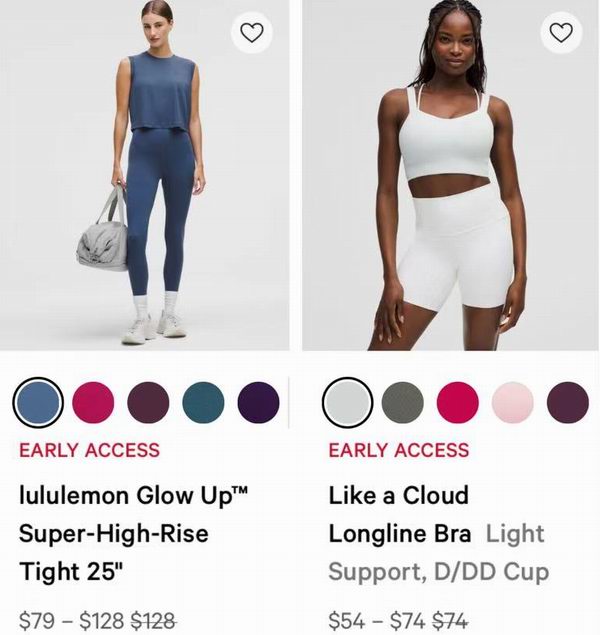
Task: Choose the dark grey swatch for Longline Bra
Action: [403, 402]
